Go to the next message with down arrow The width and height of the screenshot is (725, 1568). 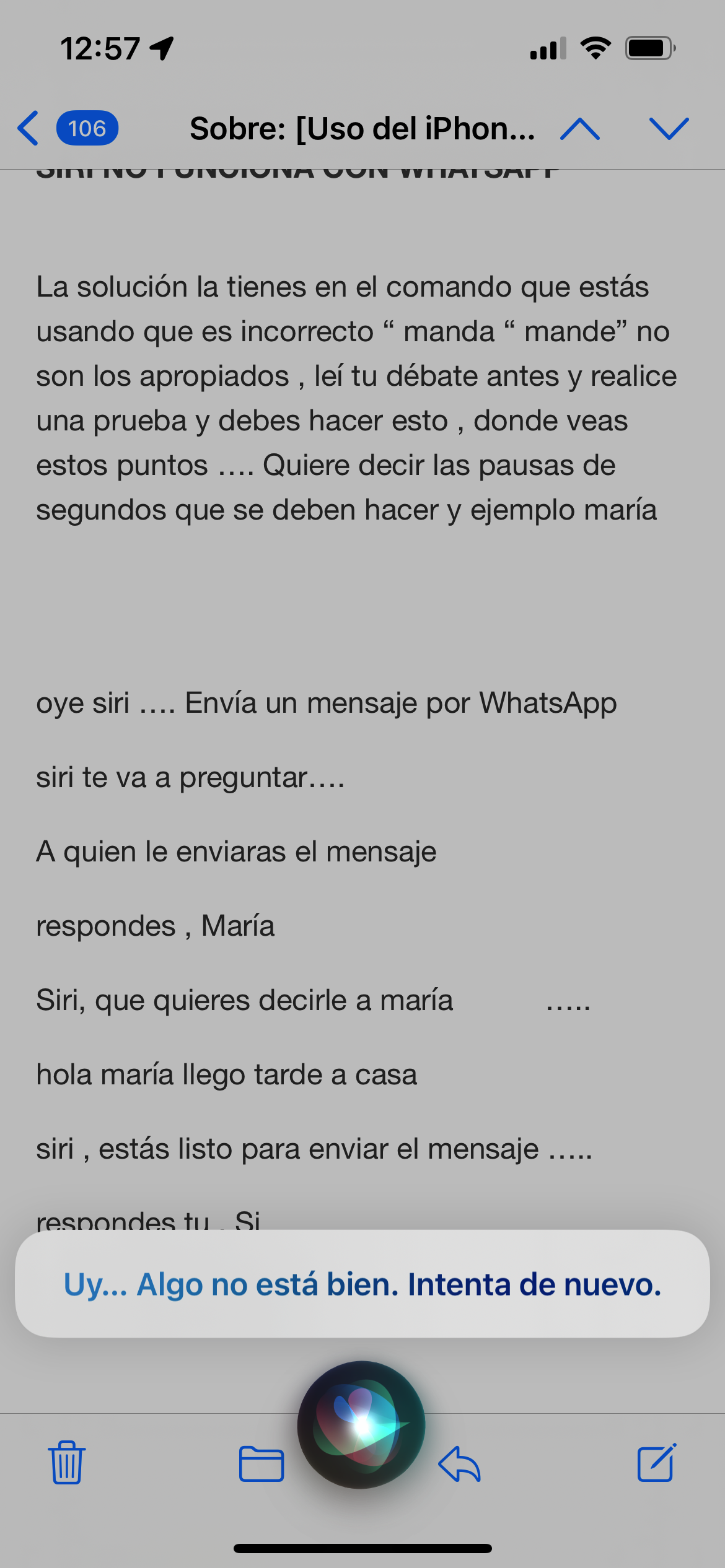click(x=669, y=129)
